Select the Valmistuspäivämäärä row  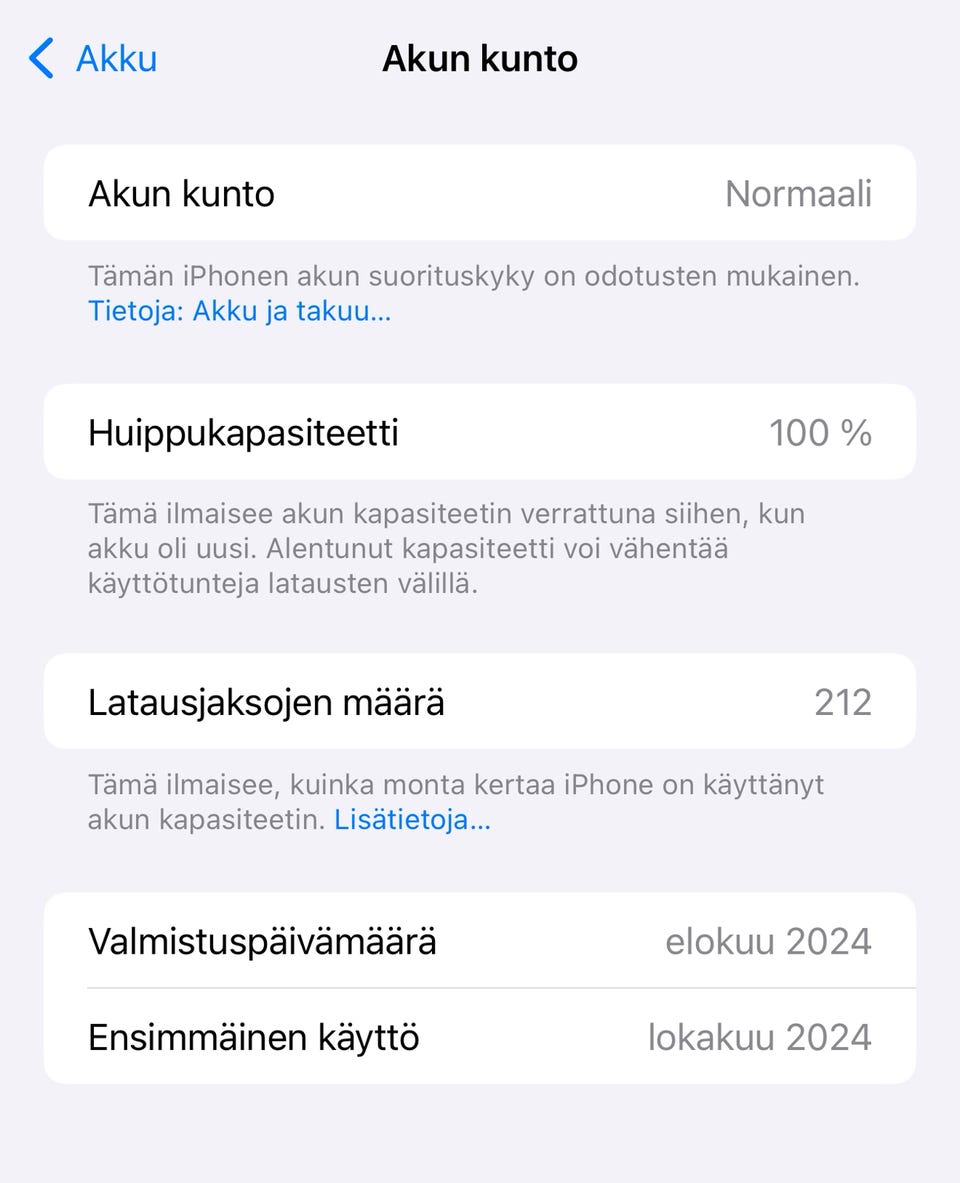(479, 941)
